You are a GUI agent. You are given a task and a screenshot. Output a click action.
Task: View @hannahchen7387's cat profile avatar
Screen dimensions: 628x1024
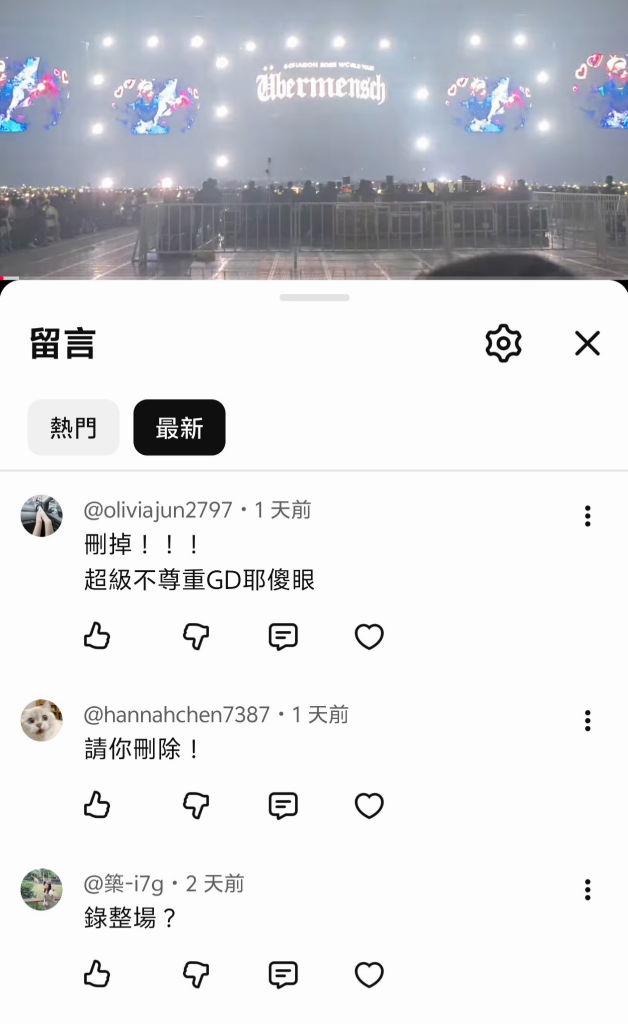click(x=42, y=721)
